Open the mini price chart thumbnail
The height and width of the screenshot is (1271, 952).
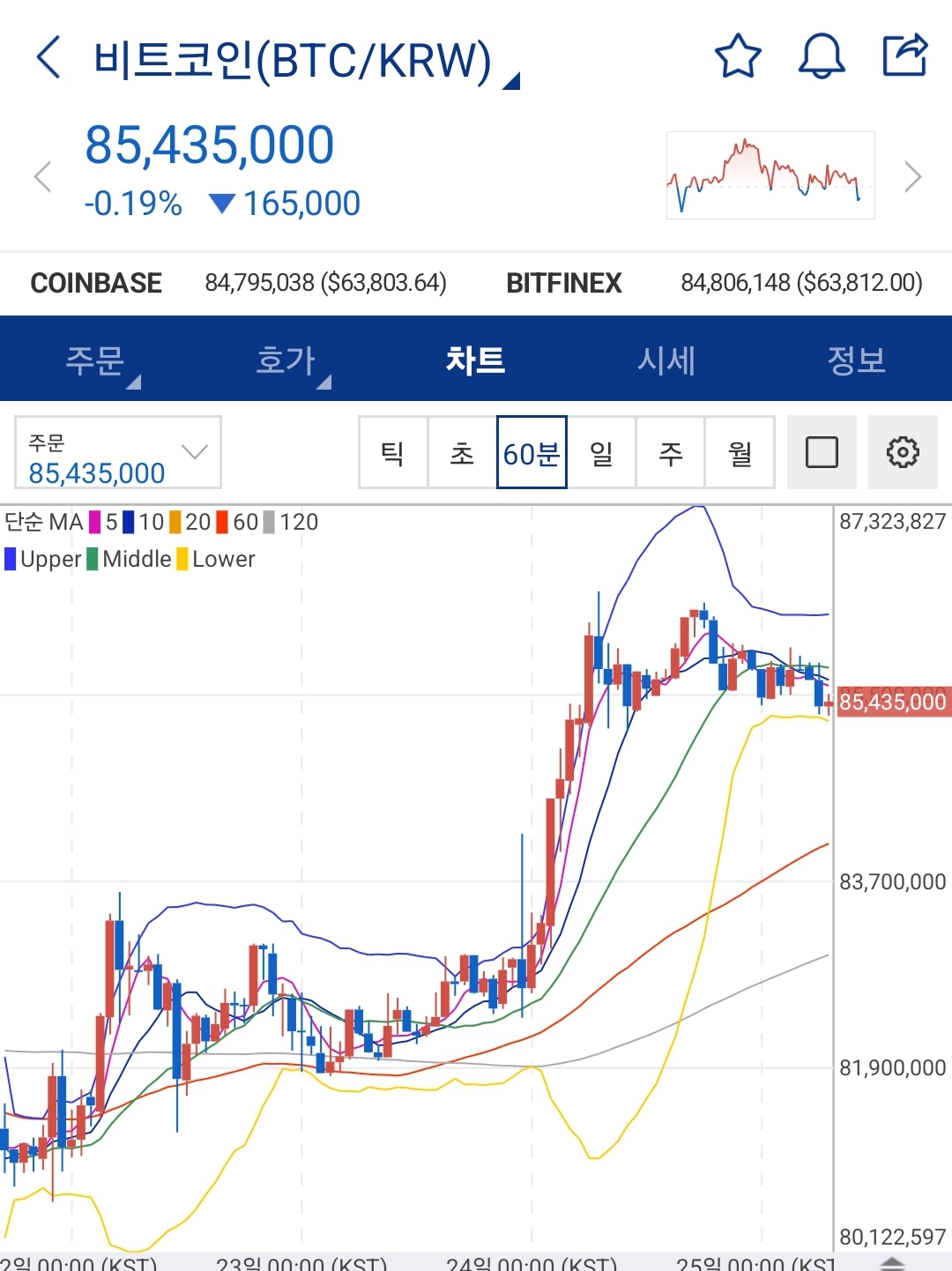(x=770, y=175)
